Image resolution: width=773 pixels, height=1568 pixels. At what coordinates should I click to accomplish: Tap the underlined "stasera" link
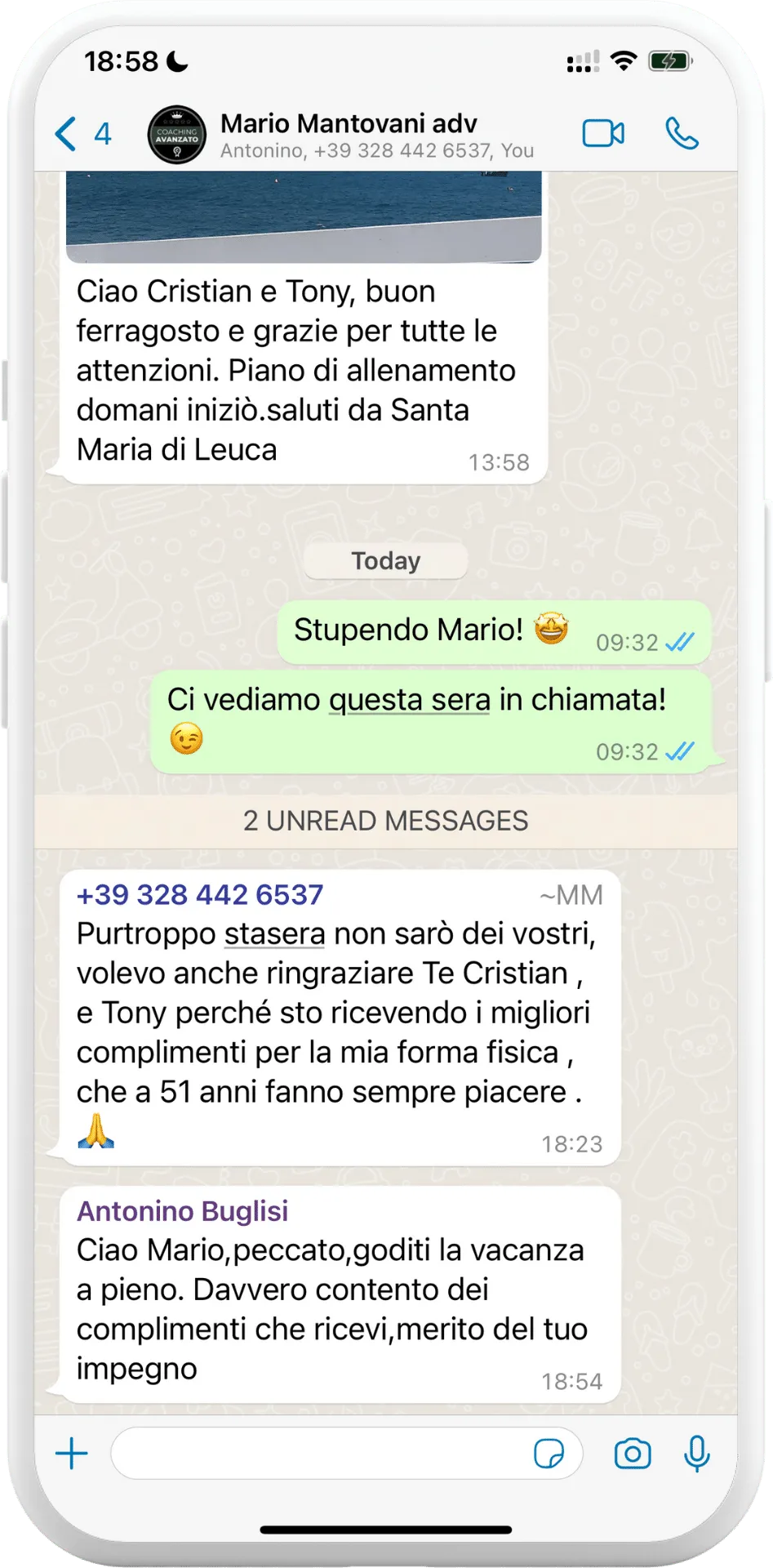[x=275, y=933]
